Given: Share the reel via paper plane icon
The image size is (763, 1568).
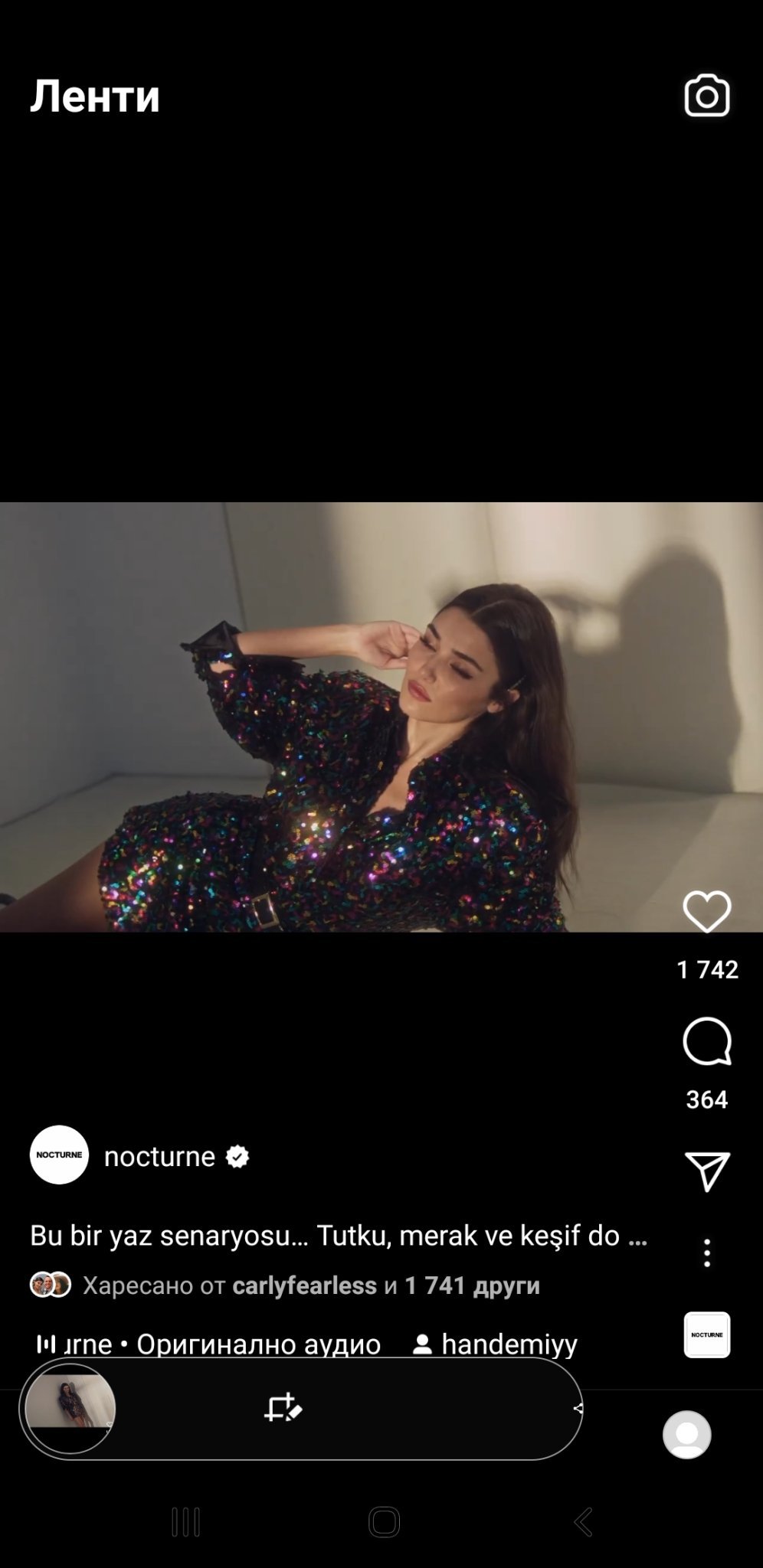Looking at the screenshot, I should point(706,1171).
